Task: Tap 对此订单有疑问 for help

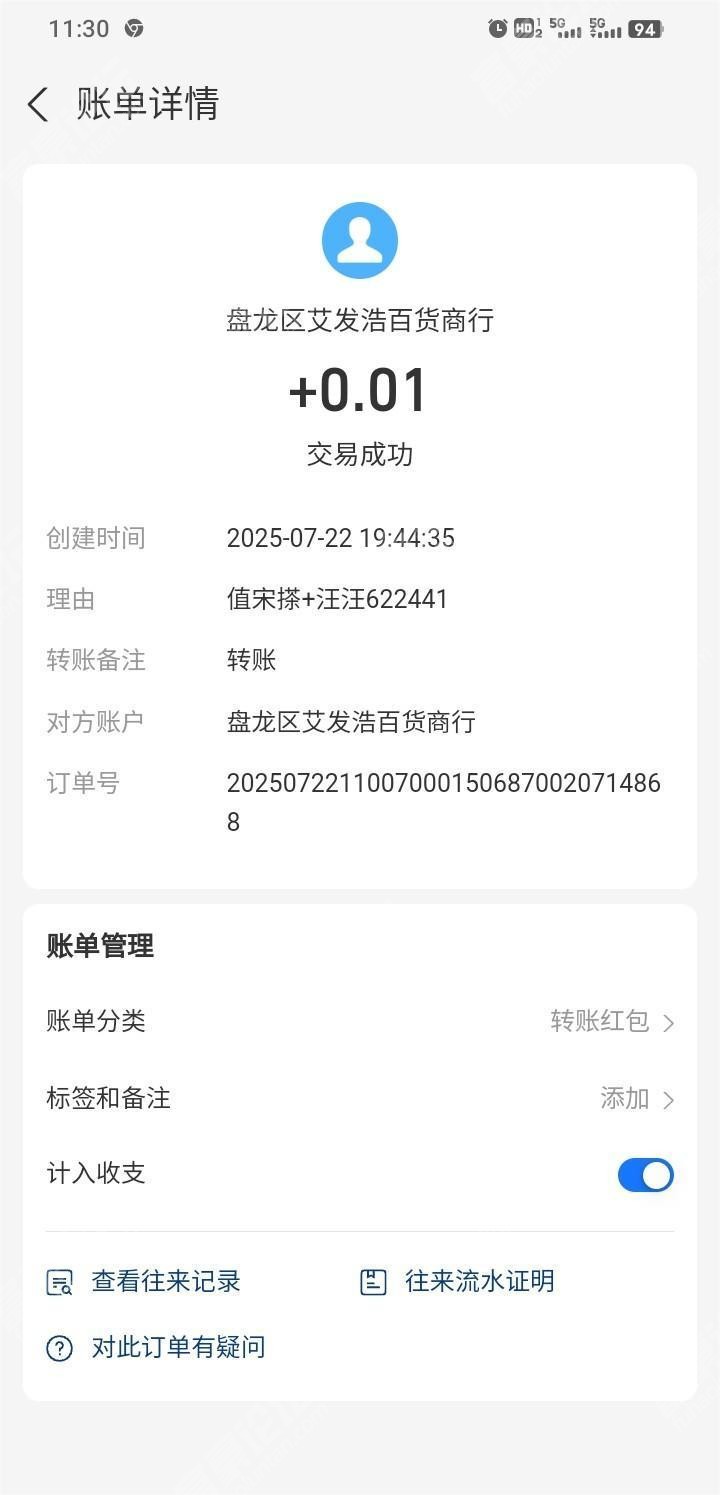Action: click(x=156, y=1347)
